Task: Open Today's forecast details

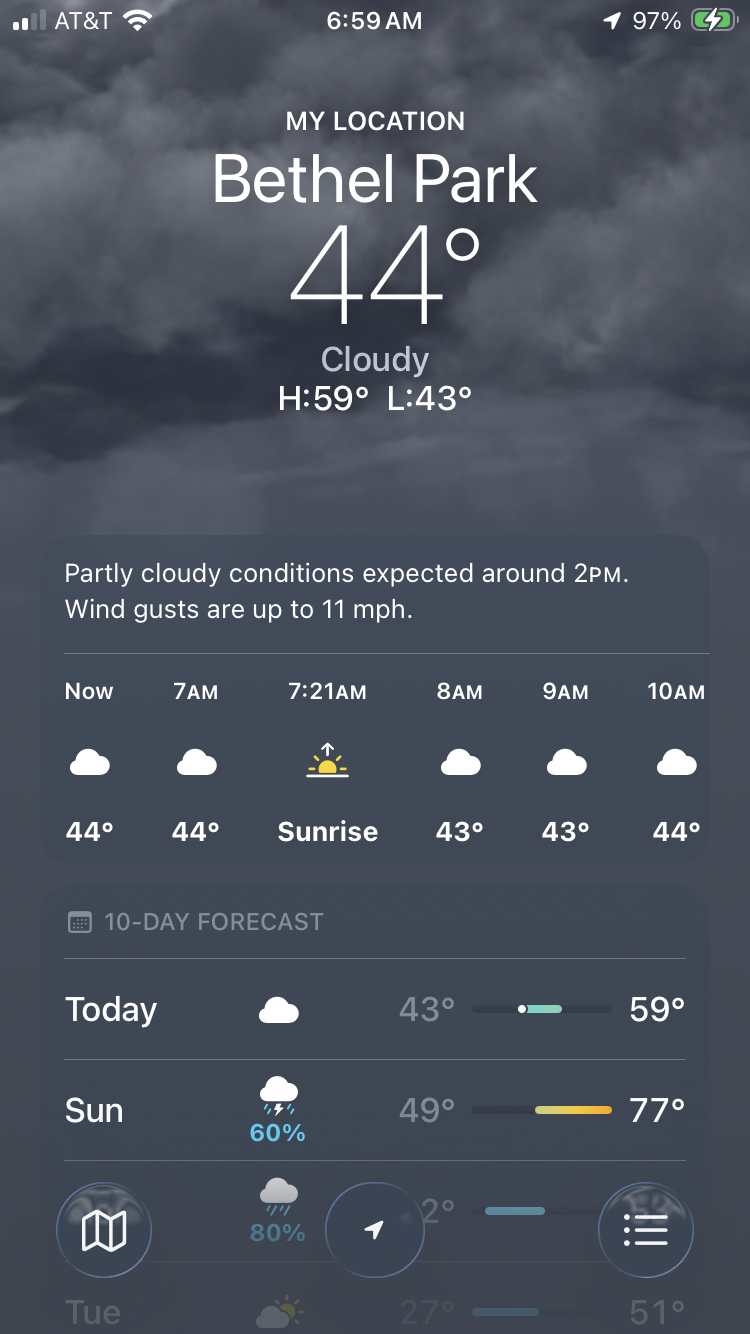Action: point(375,1010)
